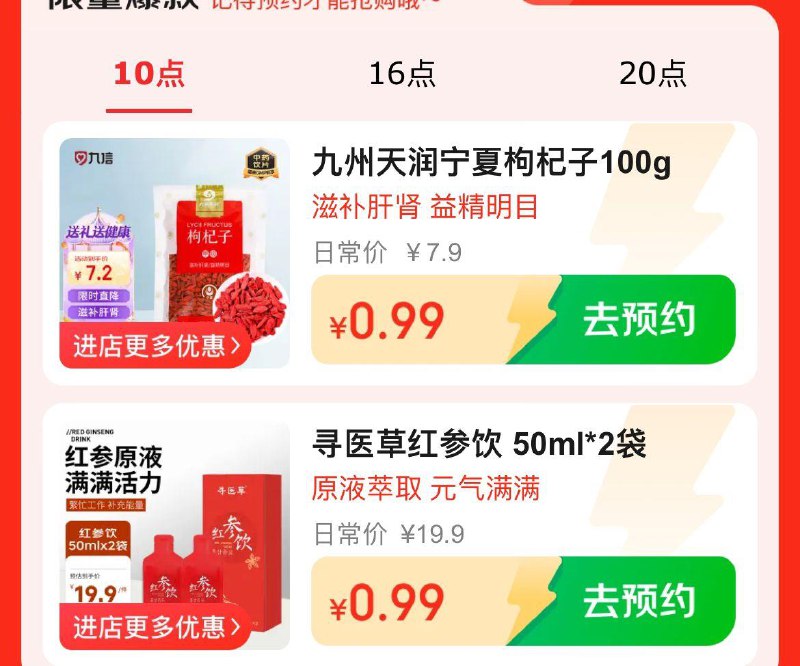Tap 去预约 for 九州天润宁夏枸杞子100g
The width and height of the screenshot is (800, 666).
coord(638,320)
